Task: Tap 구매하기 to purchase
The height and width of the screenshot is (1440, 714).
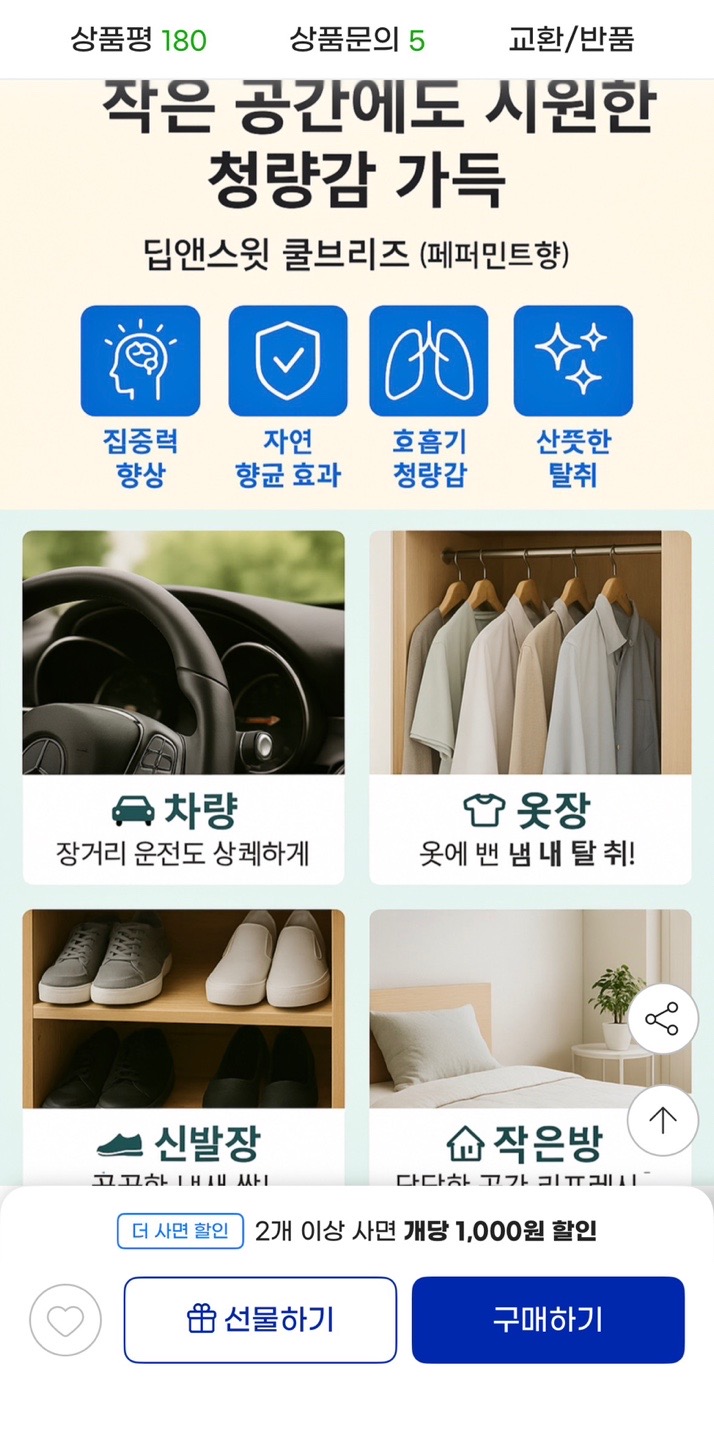Action: (548, 1320)
